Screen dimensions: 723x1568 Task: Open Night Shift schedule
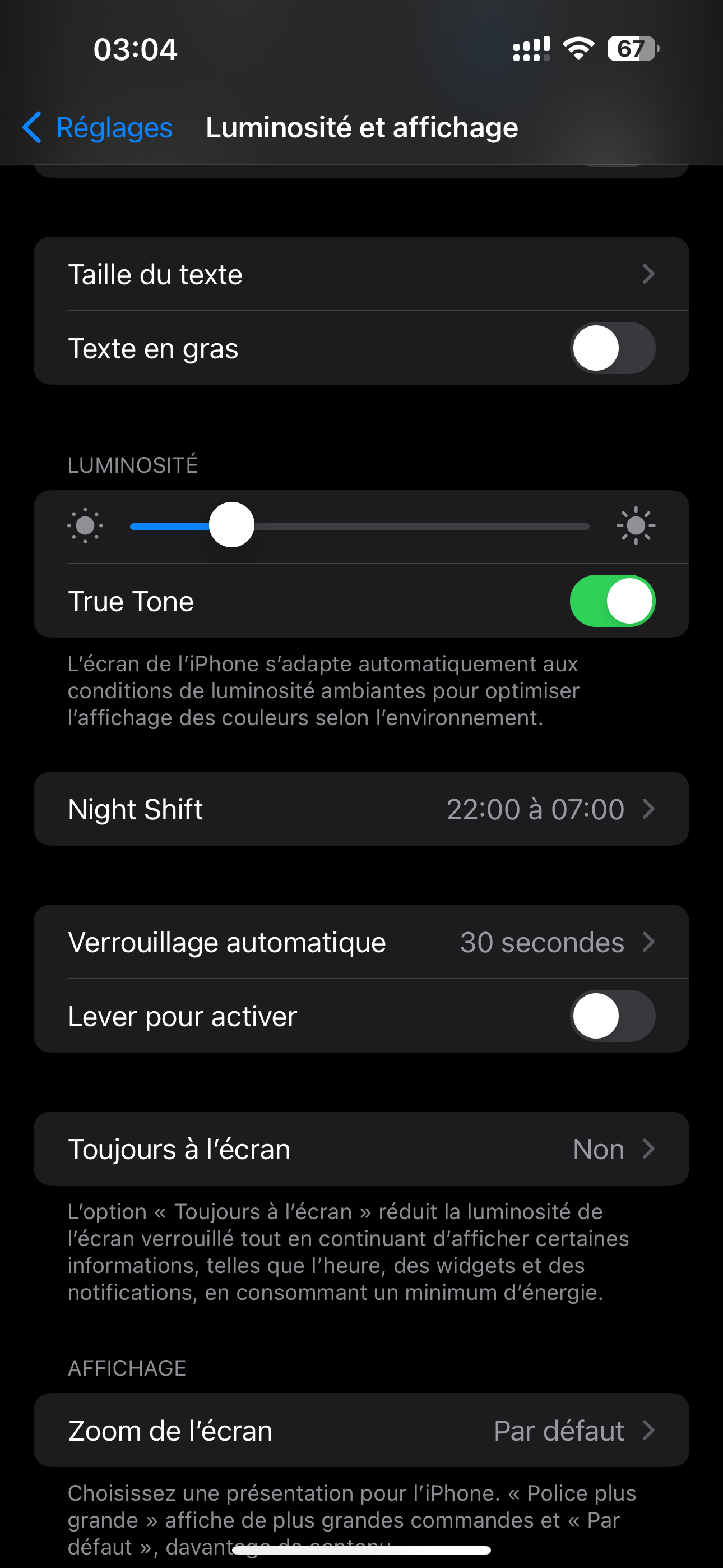point(361,809)
